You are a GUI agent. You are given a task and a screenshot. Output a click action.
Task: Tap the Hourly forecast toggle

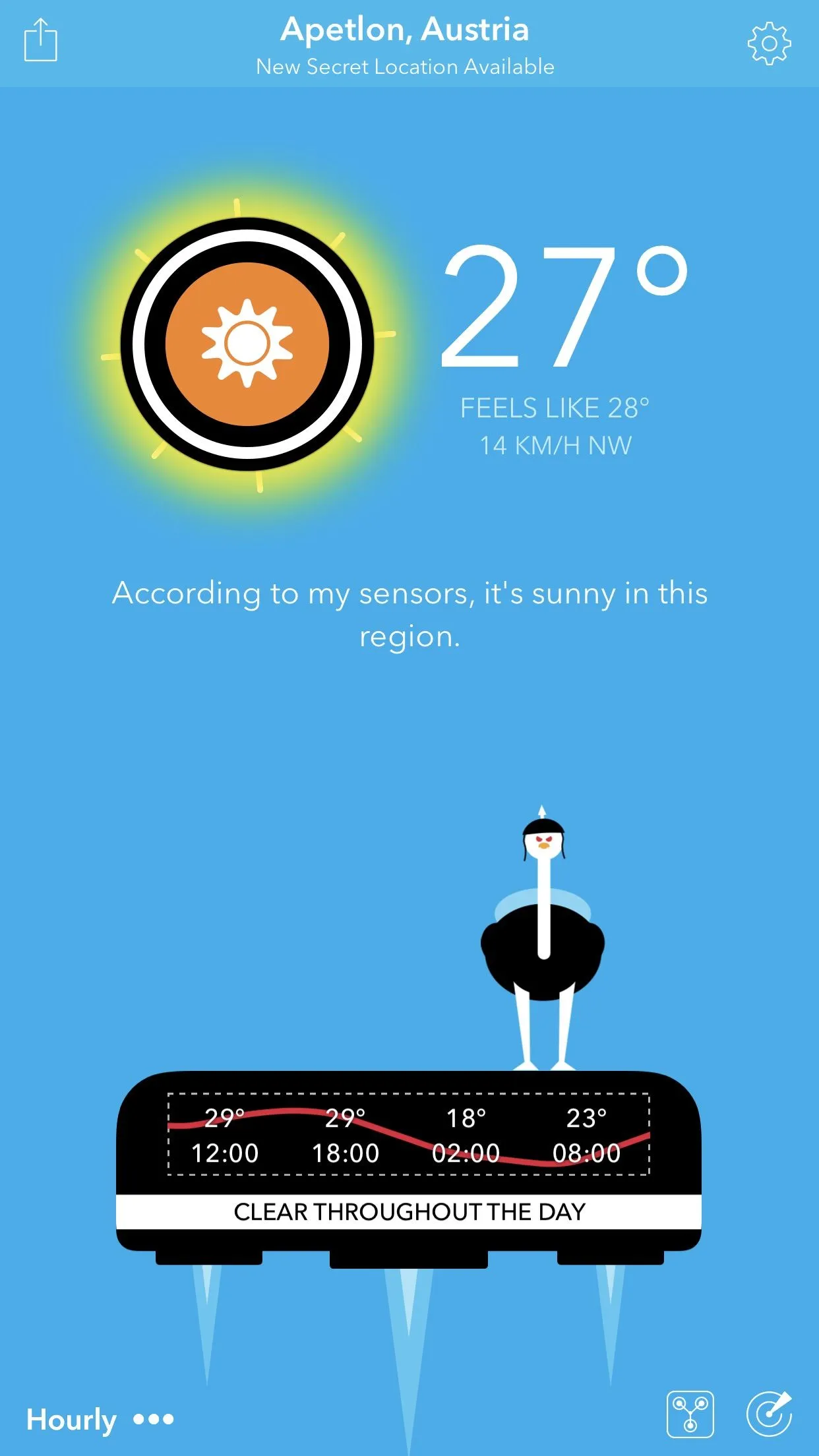(72, 1419)
